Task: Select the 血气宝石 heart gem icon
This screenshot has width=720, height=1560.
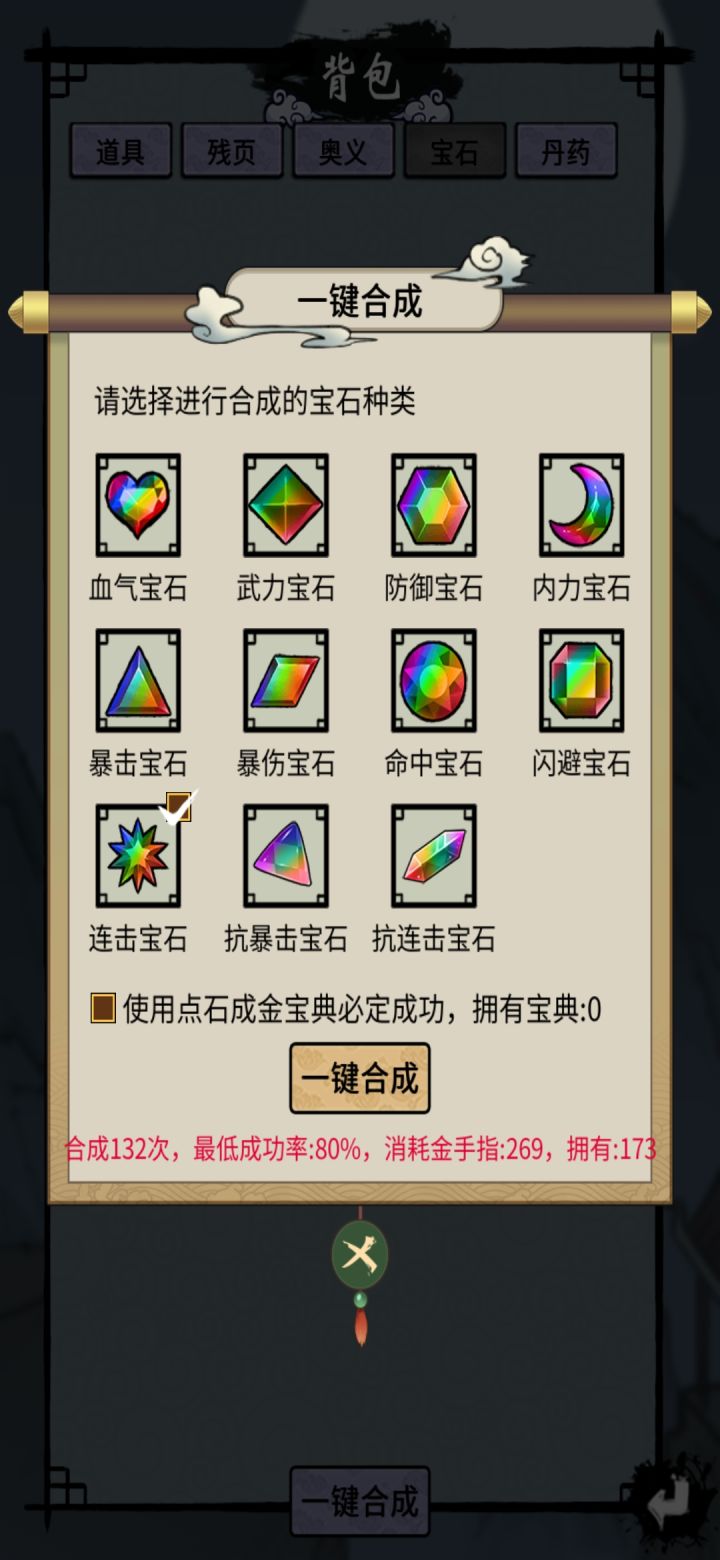Action: (x=137, y=508)
